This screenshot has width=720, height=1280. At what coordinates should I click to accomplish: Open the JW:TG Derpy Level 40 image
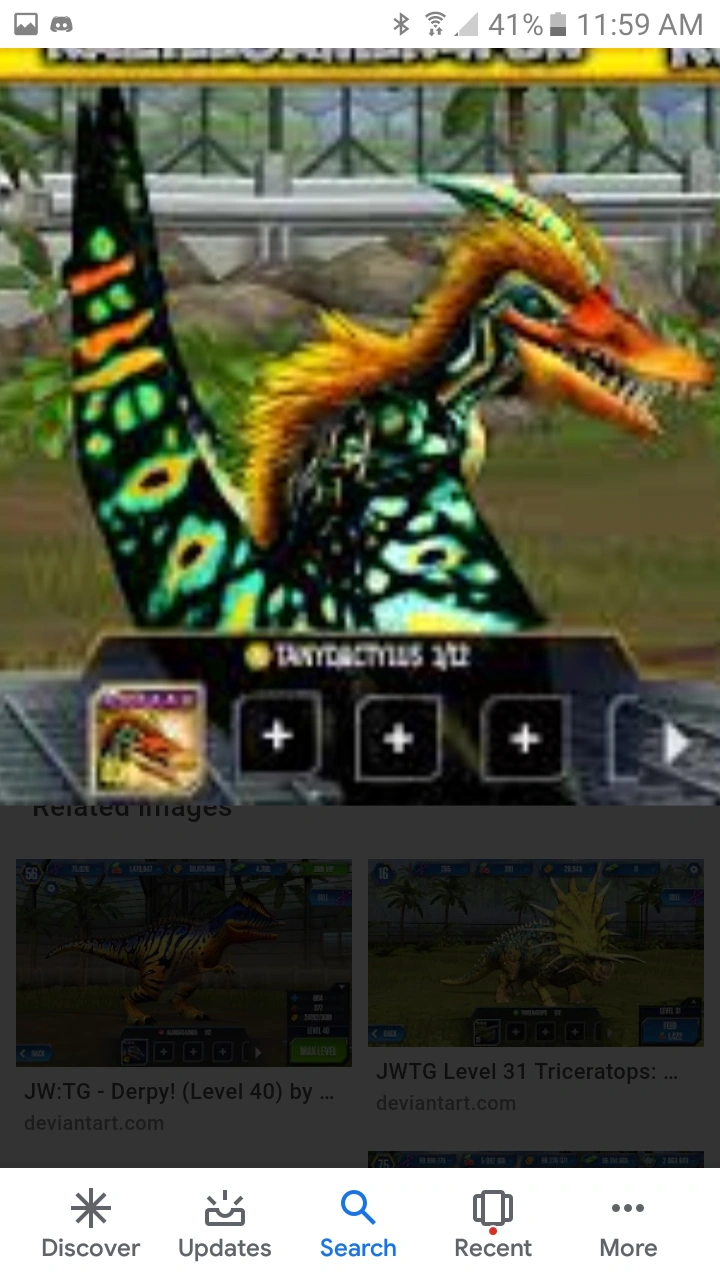point(184,963)
